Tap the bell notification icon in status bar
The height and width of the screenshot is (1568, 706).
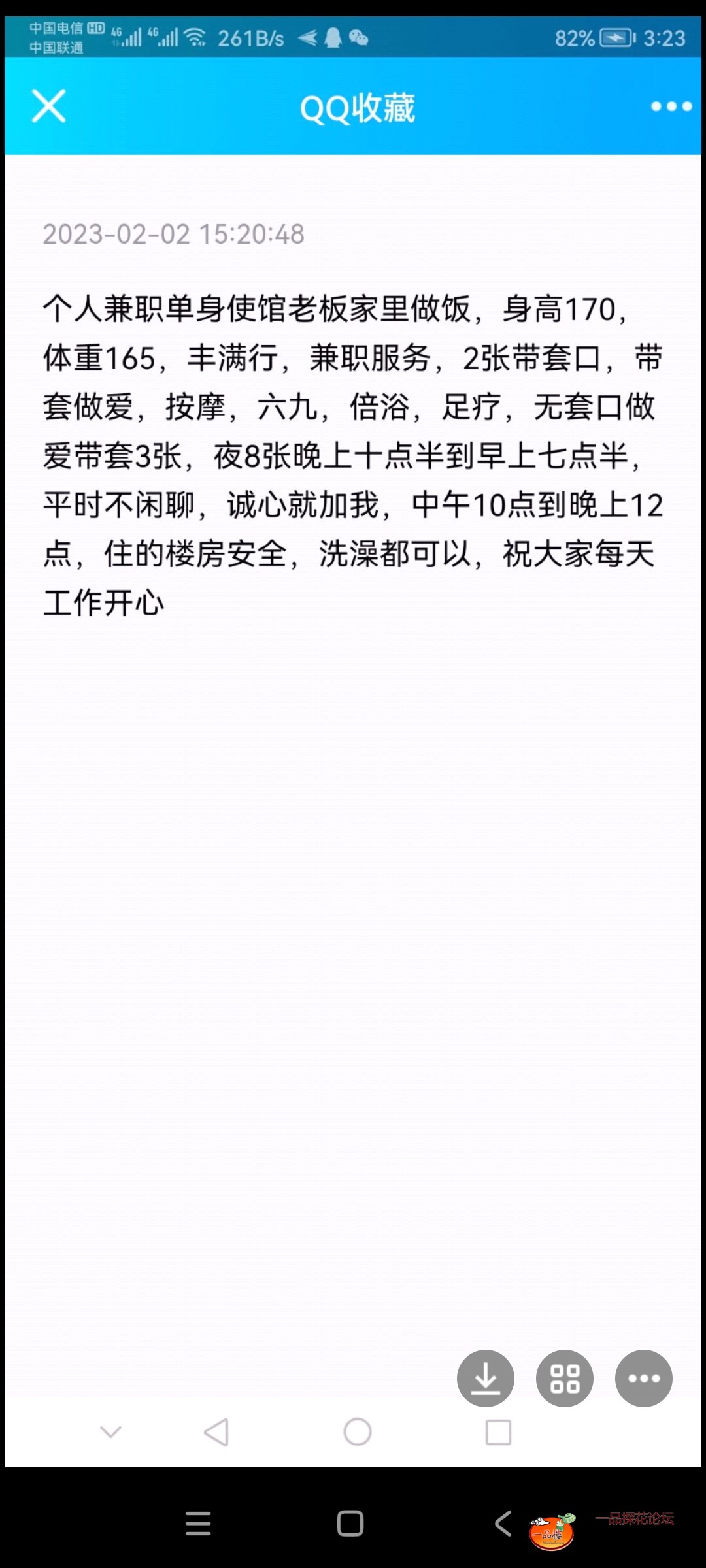333,39
